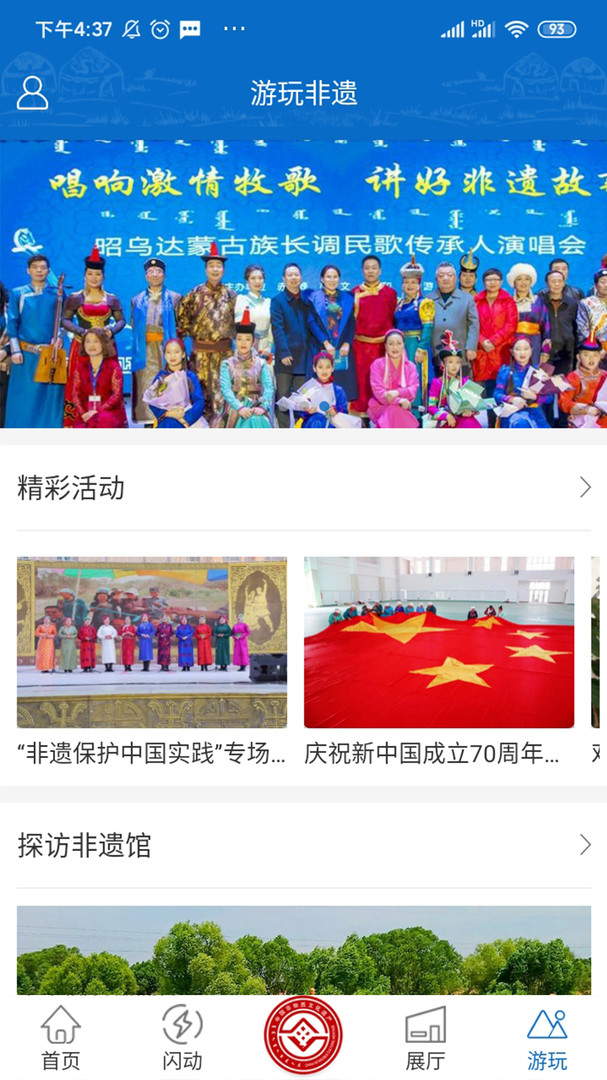Tap the red center emblem button
Image resolution: width=607 pixels, height=1080 pixels.
coord(303,1036)
